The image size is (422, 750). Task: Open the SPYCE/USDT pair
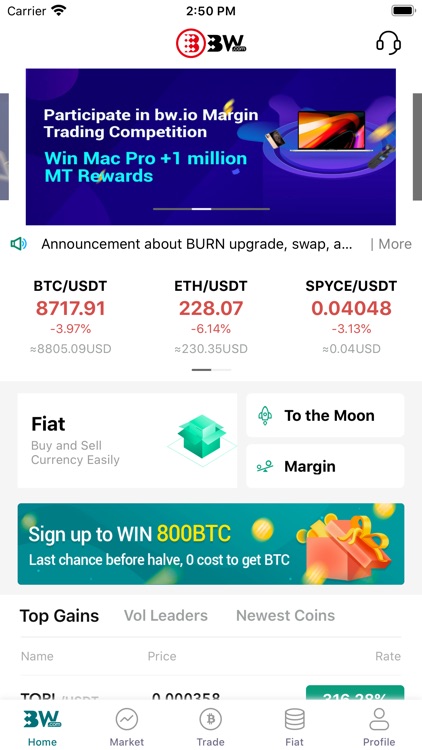point(351,317)
